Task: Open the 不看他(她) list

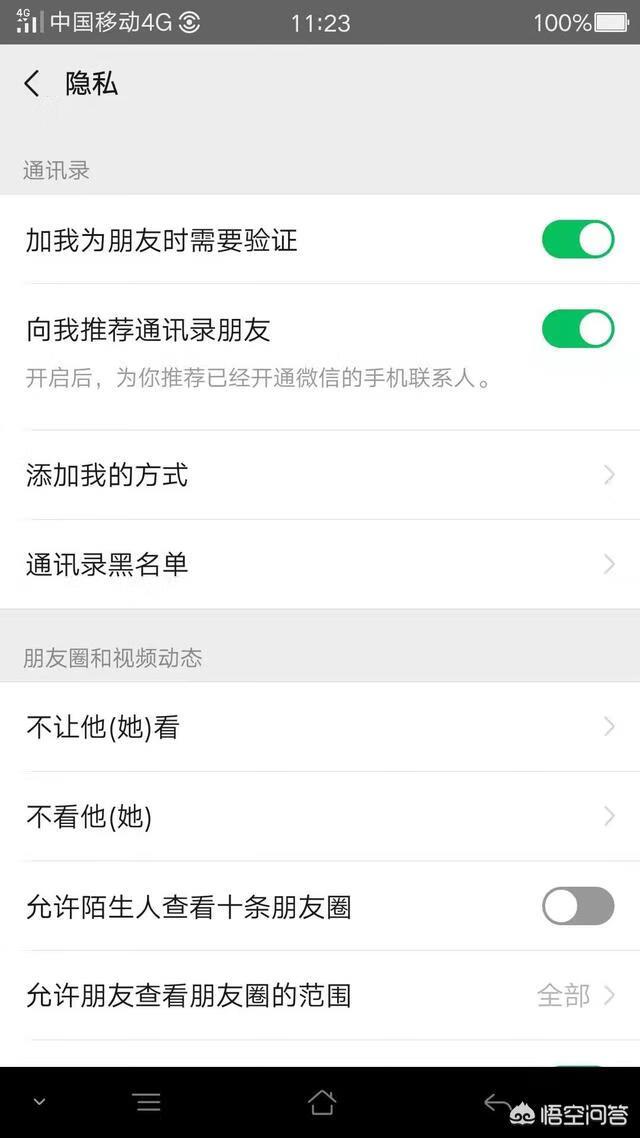Action: click(320, 817)
